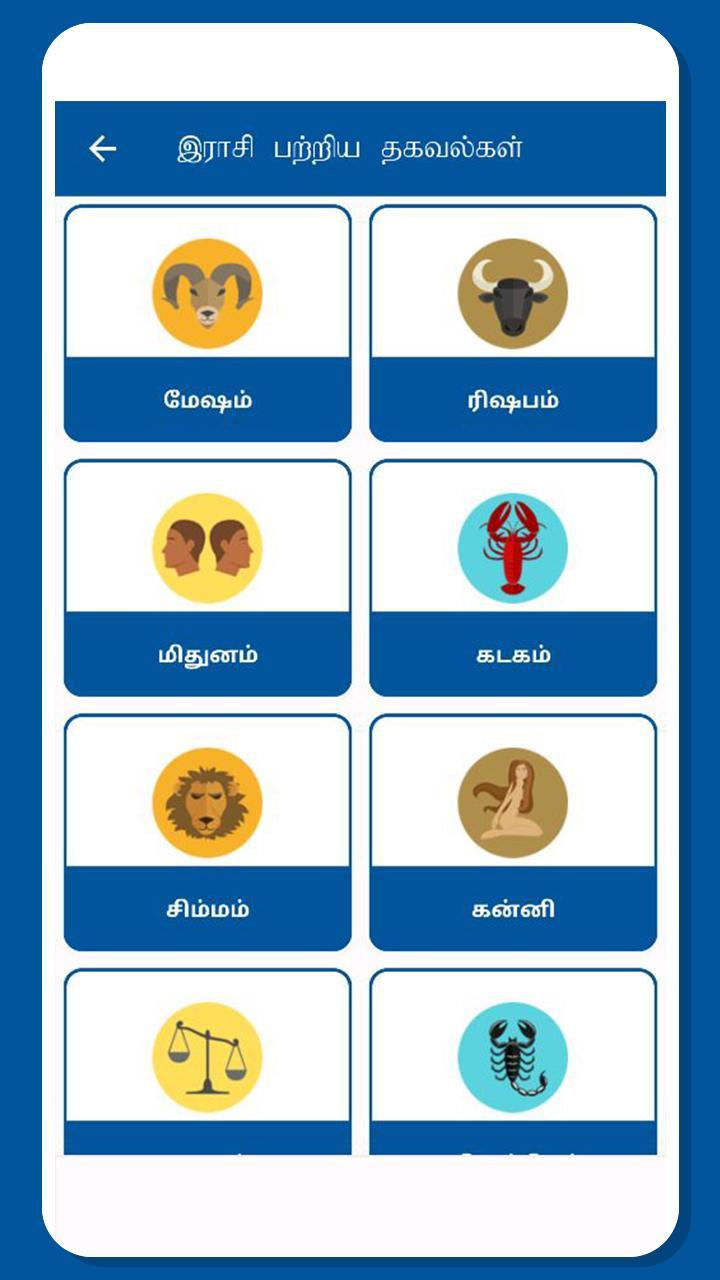Select the lion icon for சிம்மம் (Leo)

tap(207, 800)
